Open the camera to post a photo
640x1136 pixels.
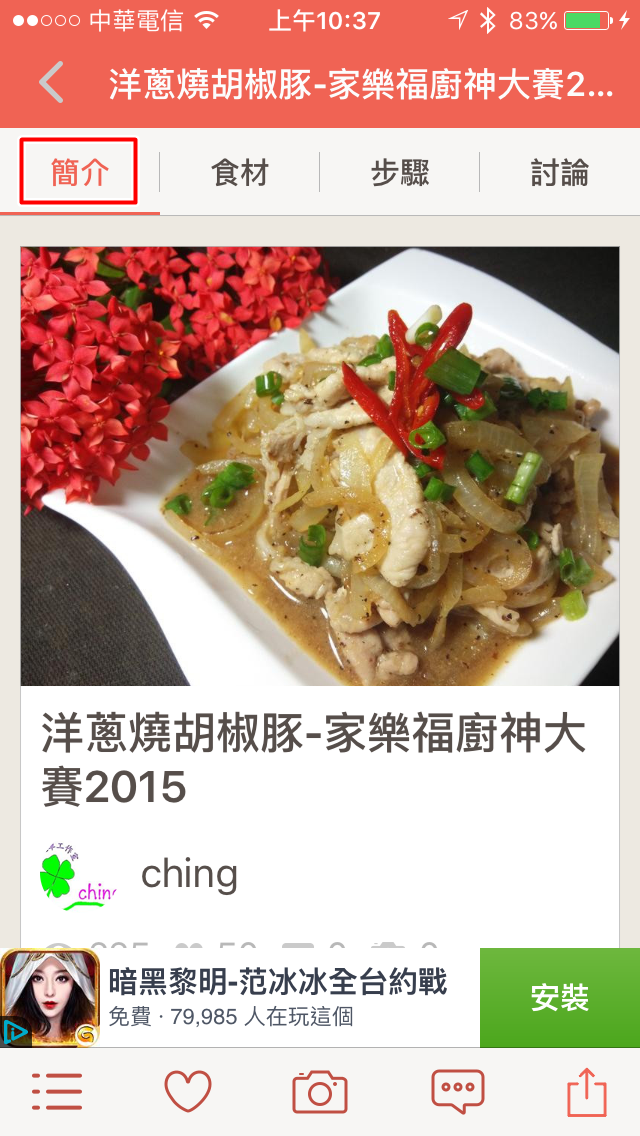click(x=320, y=1092)
